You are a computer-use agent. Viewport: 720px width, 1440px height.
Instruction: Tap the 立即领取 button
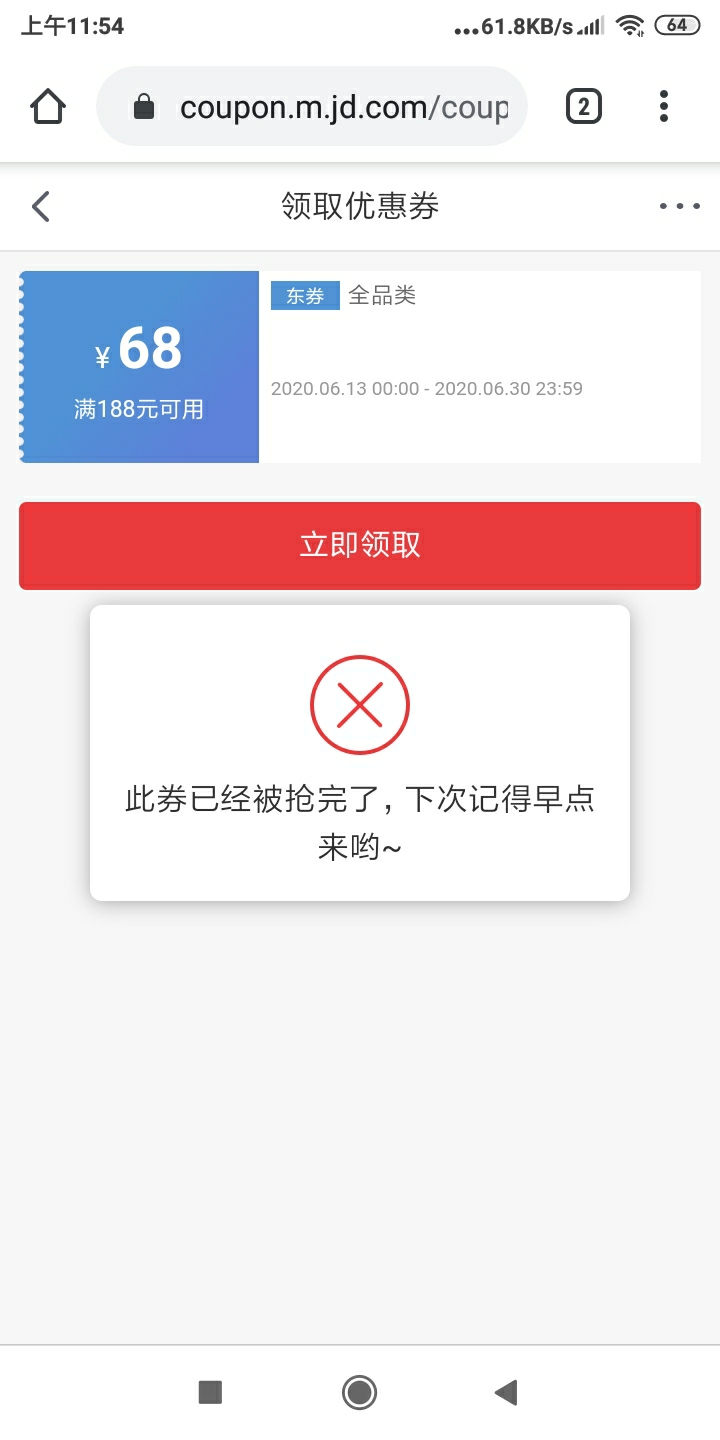[x=360, y=545]
